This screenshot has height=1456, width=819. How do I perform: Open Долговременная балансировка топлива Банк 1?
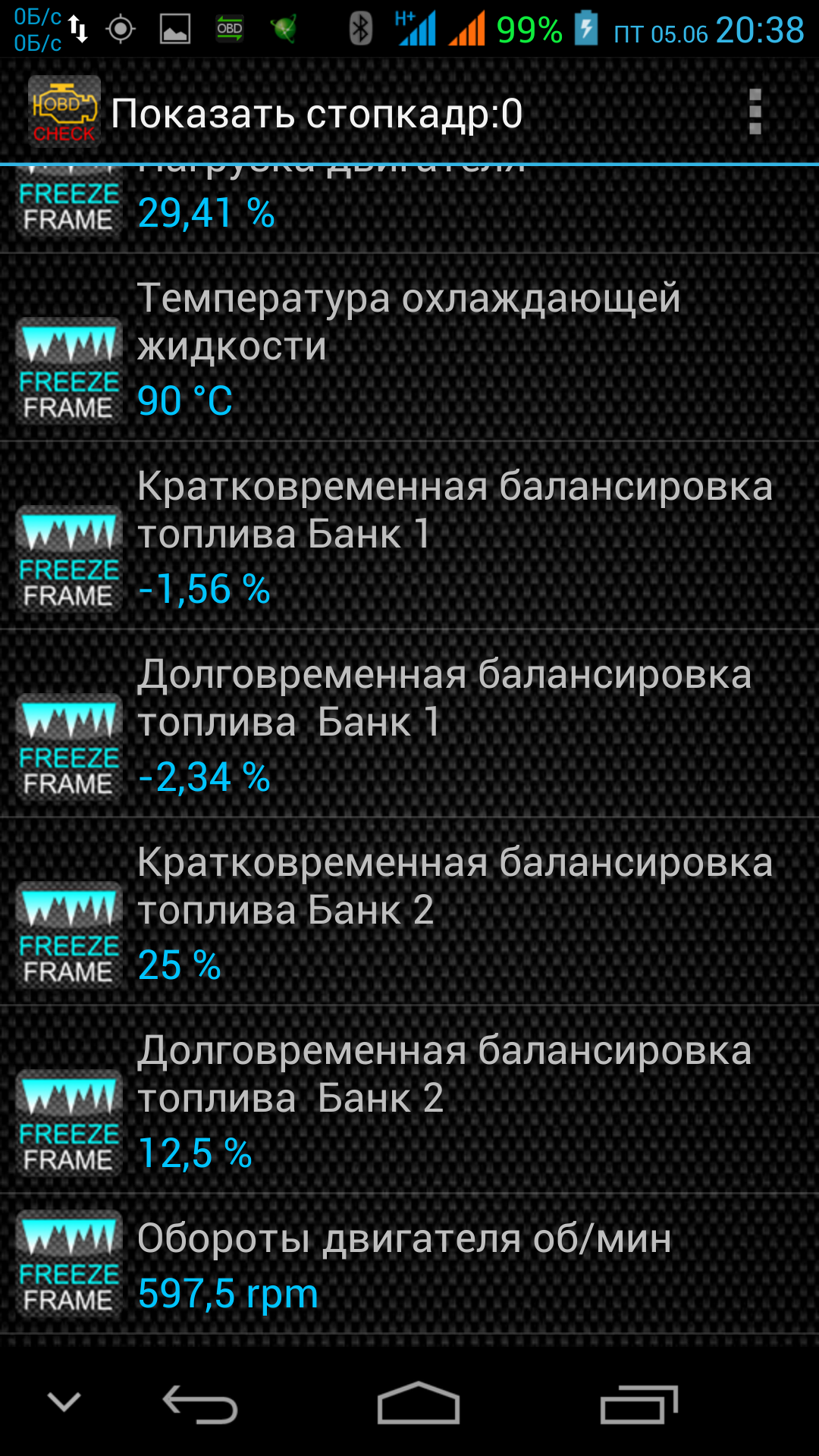click(409, 725)
